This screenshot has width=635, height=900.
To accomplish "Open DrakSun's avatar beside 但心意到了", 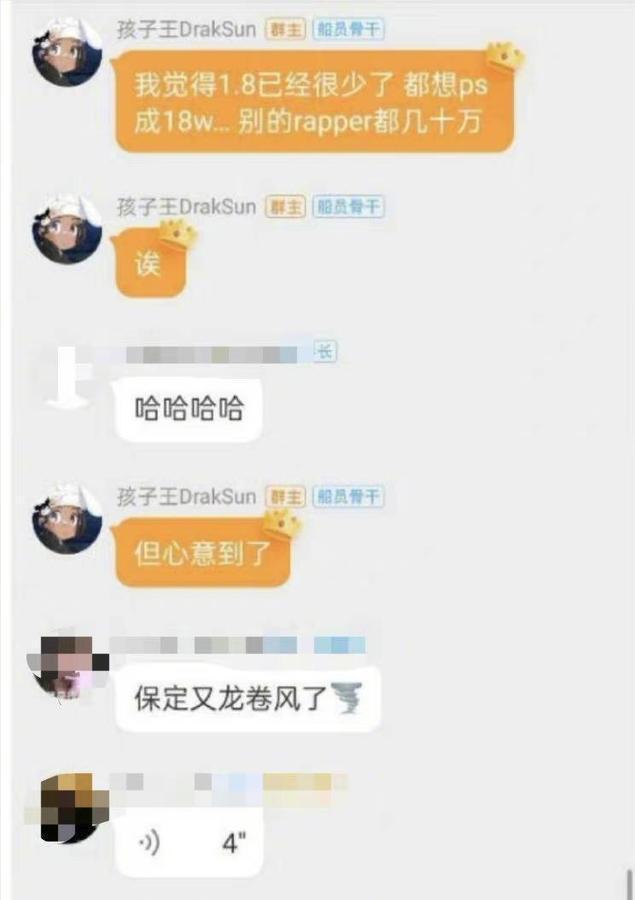I will [67, 518].
